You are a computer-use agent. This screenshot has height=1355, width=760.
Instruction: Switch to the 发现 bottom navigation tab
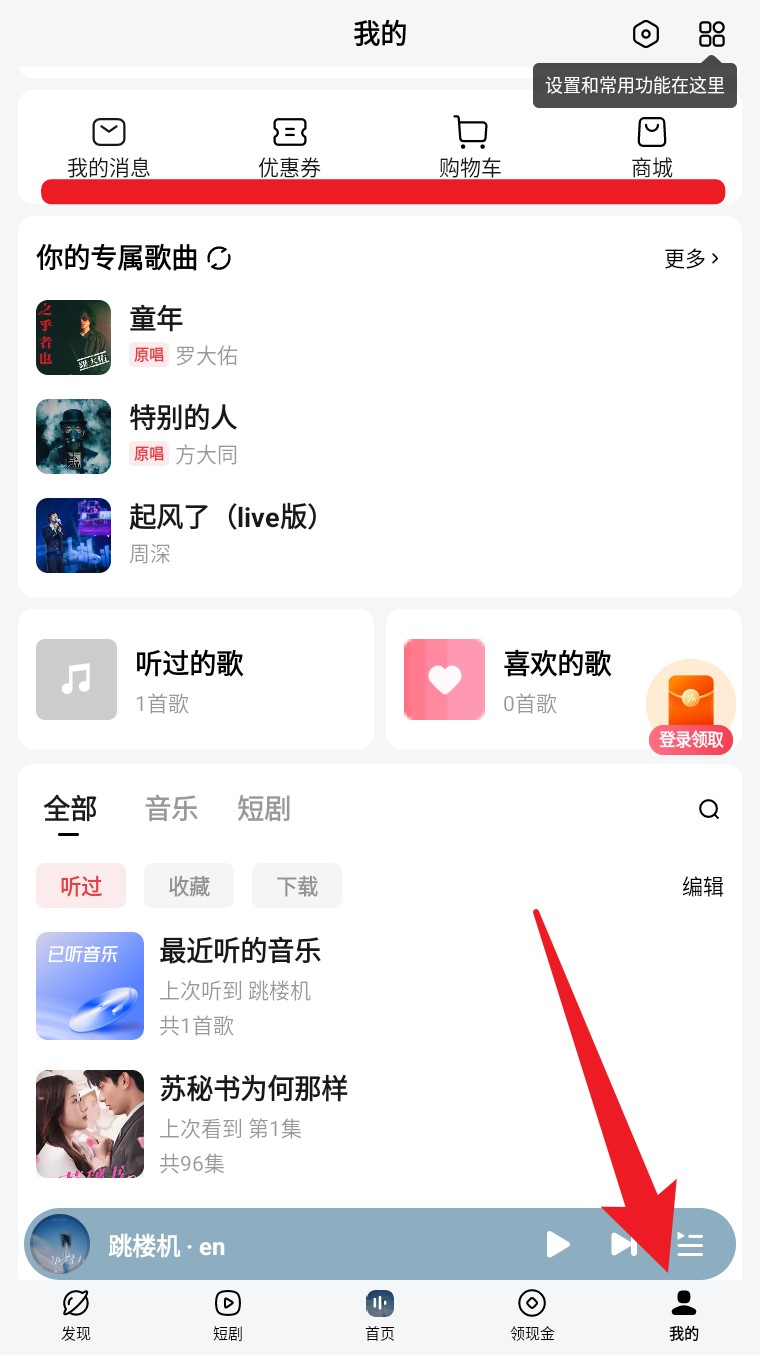point(75,1315)
